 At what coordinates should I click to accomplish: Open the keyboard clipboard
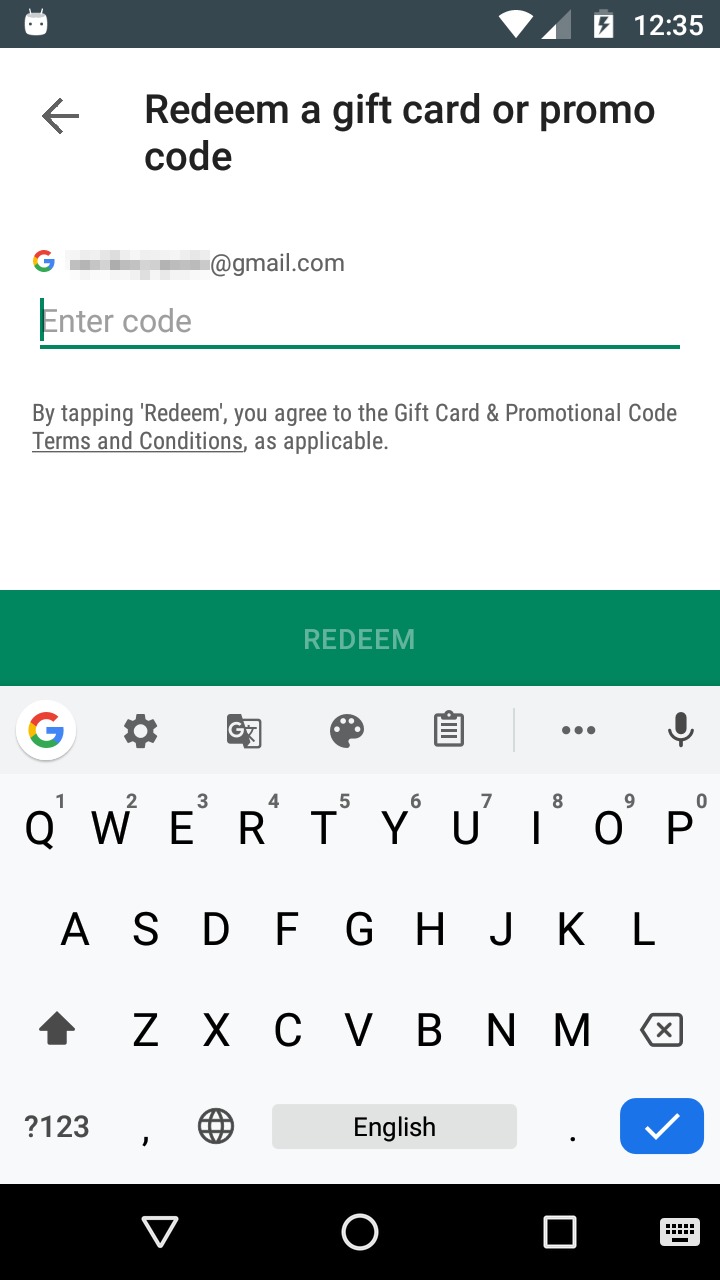pos(449,731)
